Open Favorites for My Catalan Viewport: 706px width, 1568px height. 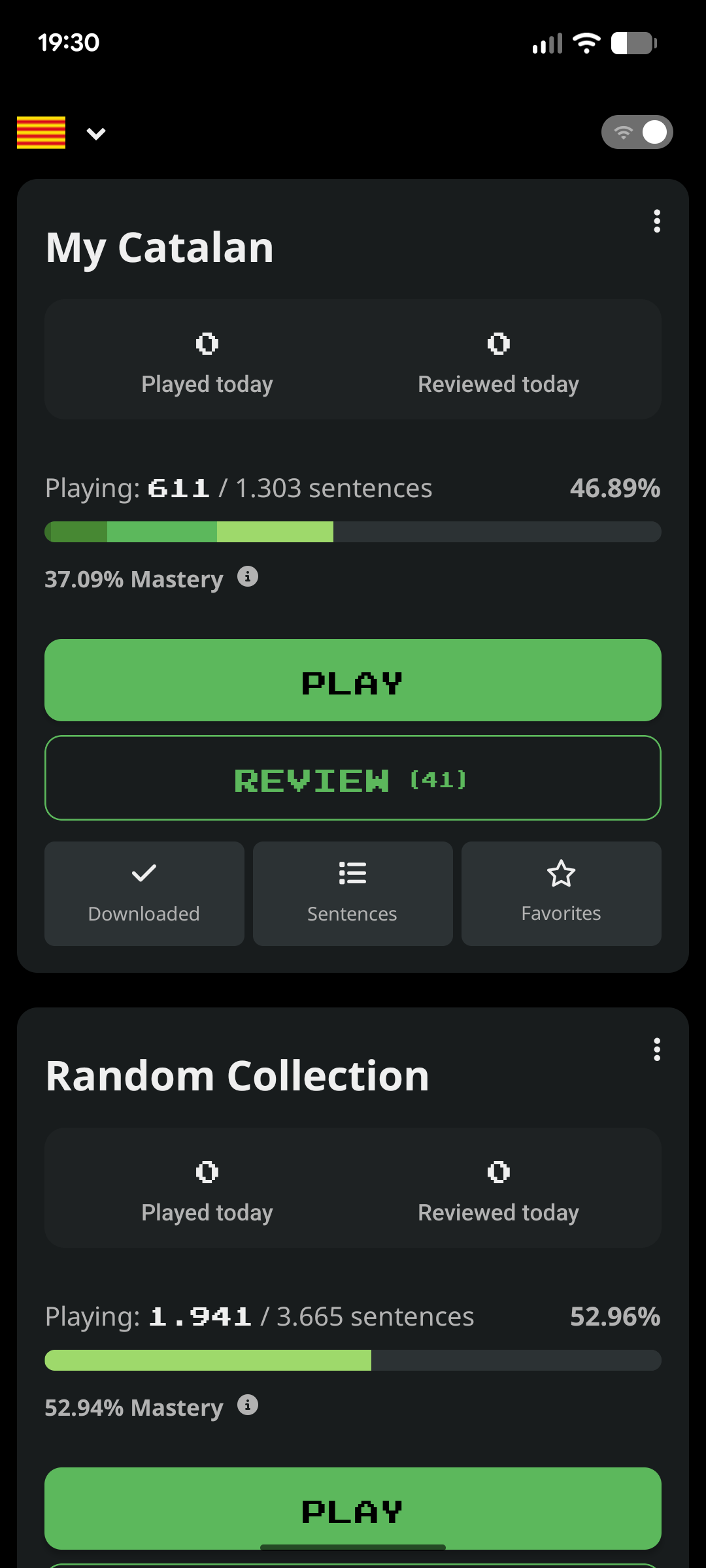pyautogui.click(x=561, y=893)
